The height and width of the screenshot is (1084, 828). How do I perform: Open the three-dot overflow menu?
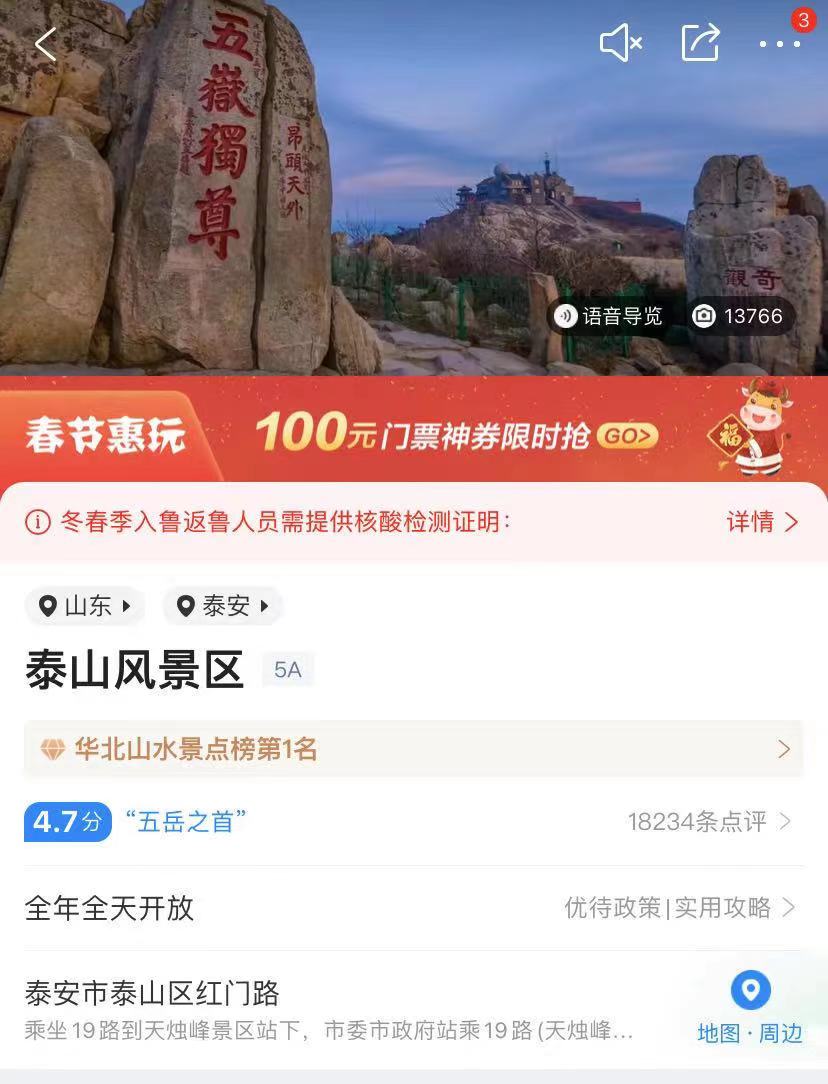click(780, 44)
